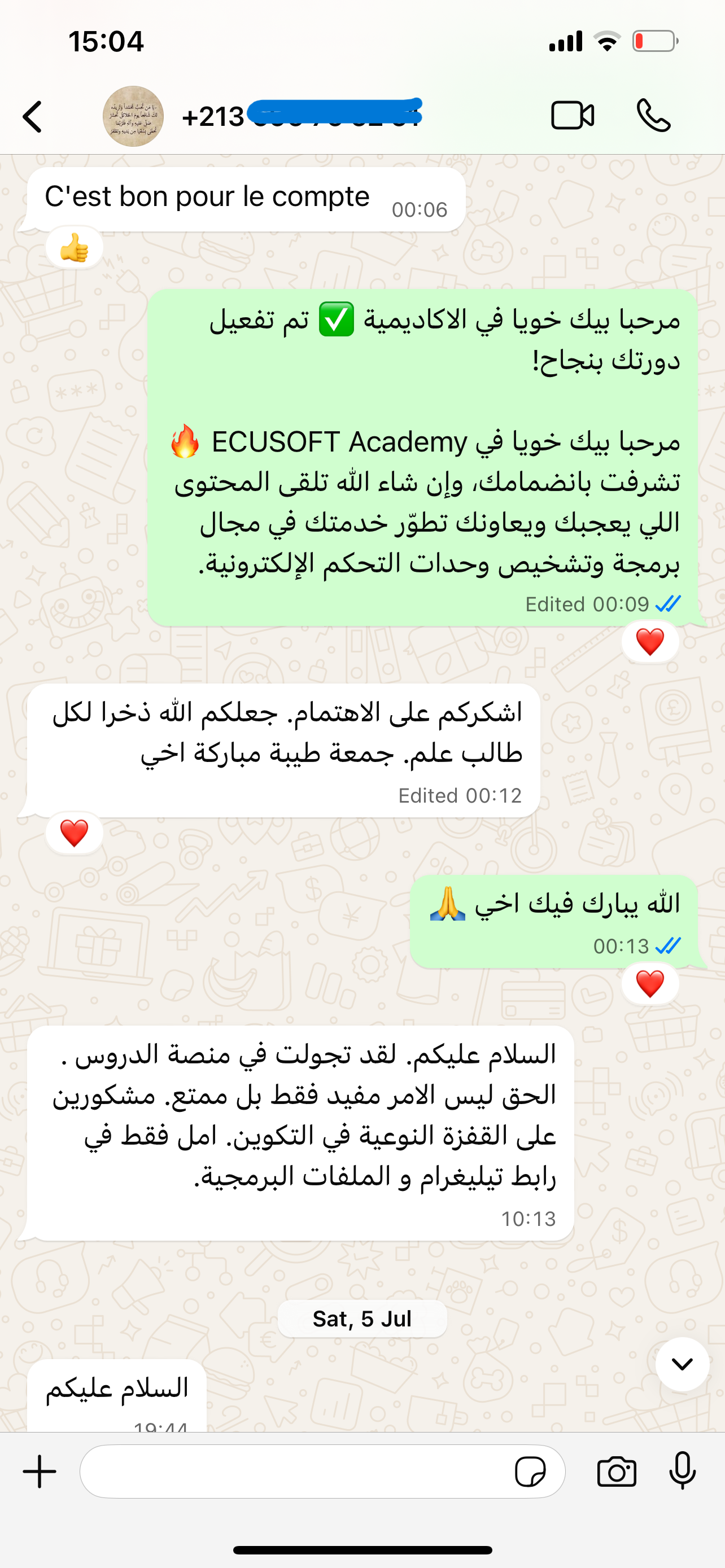The height and width of the screenshot is (1568, 725).
Task: Tap the heart reaction on the welcome message
Action: (x=650, y=641)
